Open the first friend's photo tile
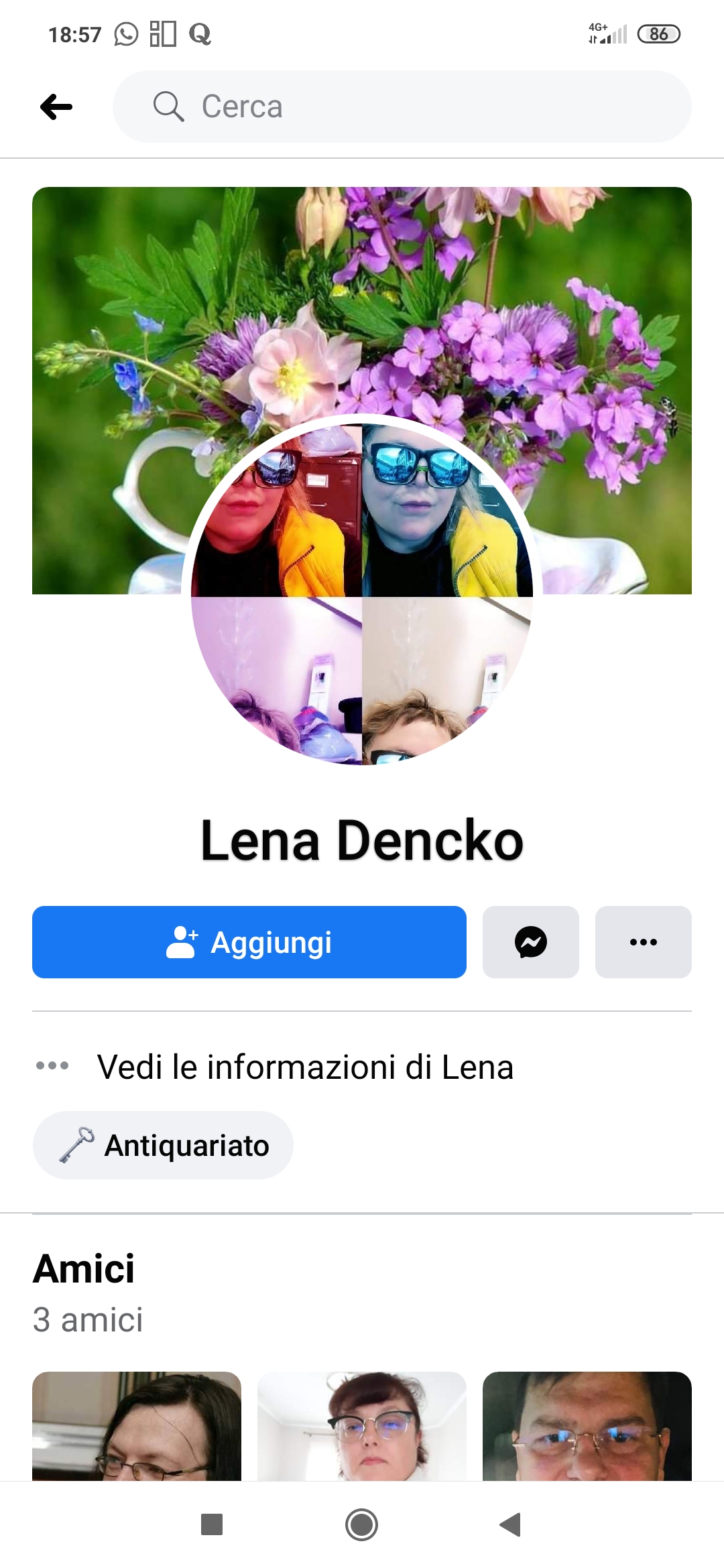This screenshot has height=1568, width=724. click(137, 1426)
